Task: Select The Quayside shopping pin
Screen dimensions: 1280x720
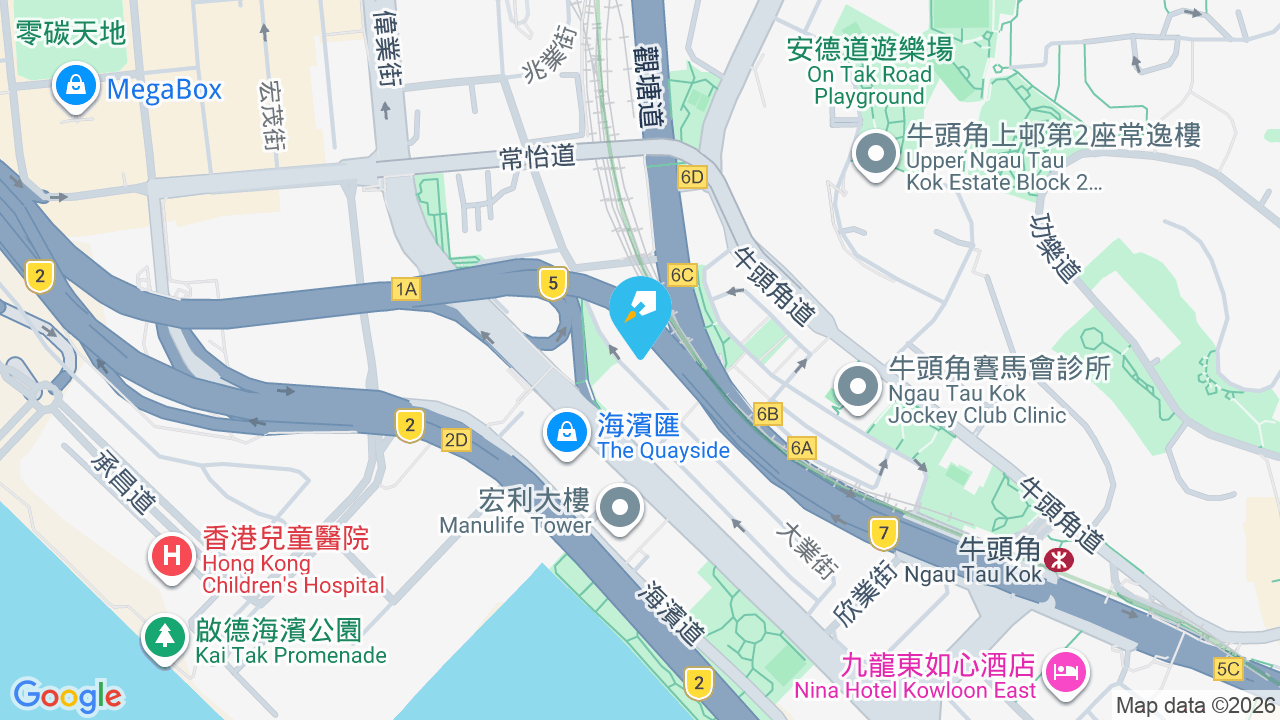Action: pos(567,435)
